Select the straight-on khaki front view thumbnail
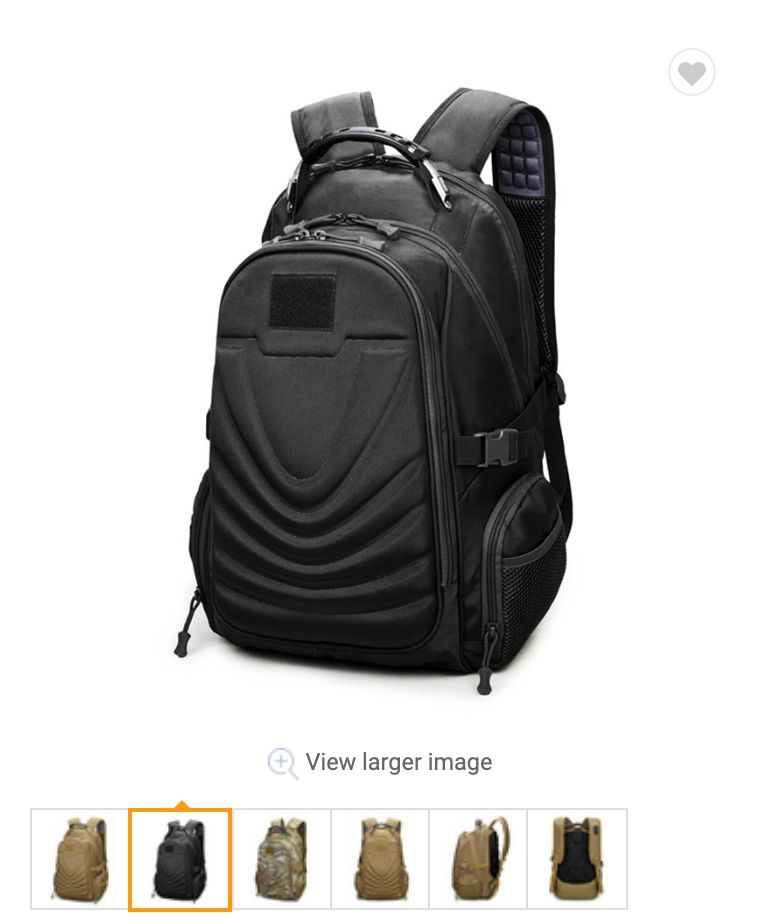 [x=381, y=859]
